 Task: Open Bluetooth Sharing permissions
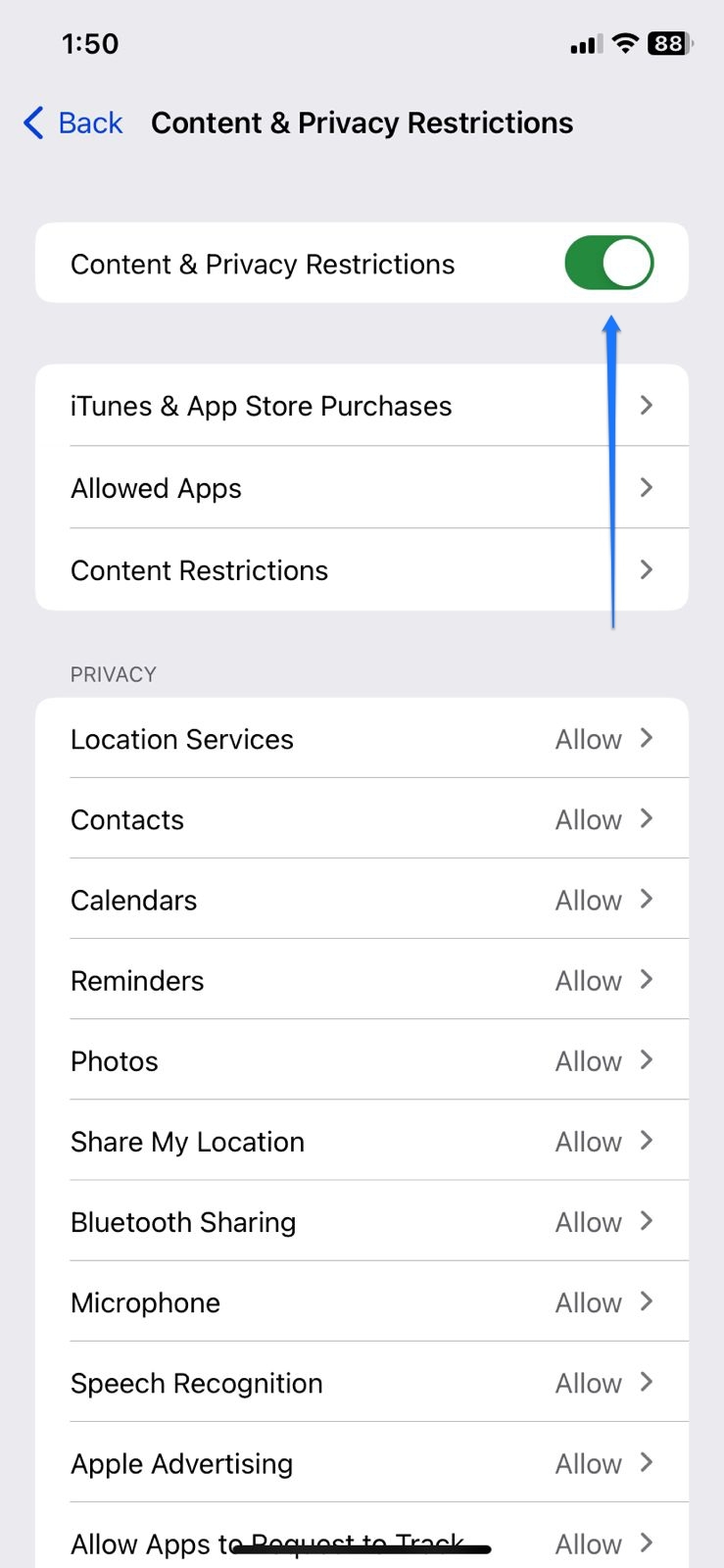[x=362, y=1221]
